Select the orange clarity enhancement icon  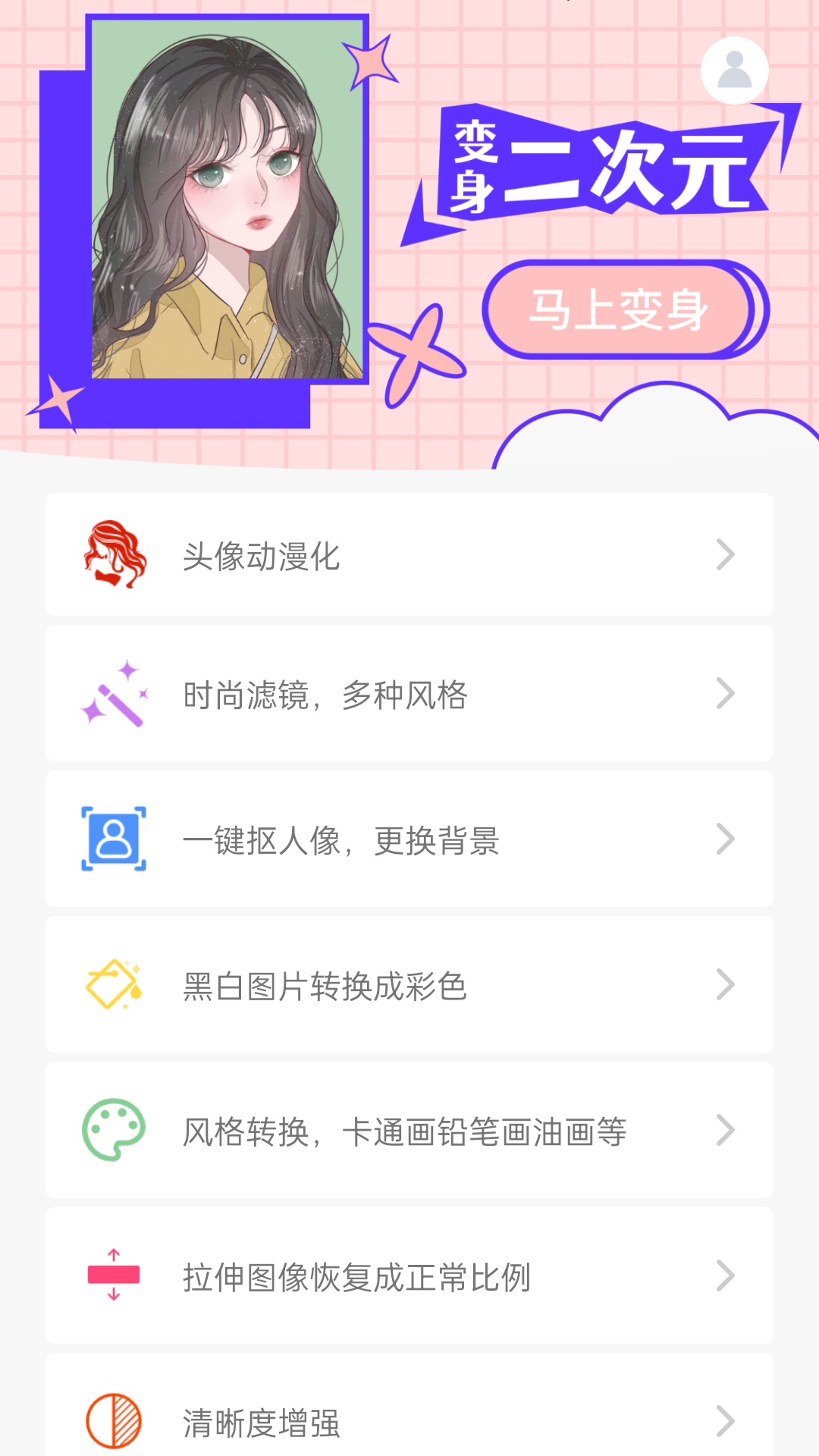112,1420
